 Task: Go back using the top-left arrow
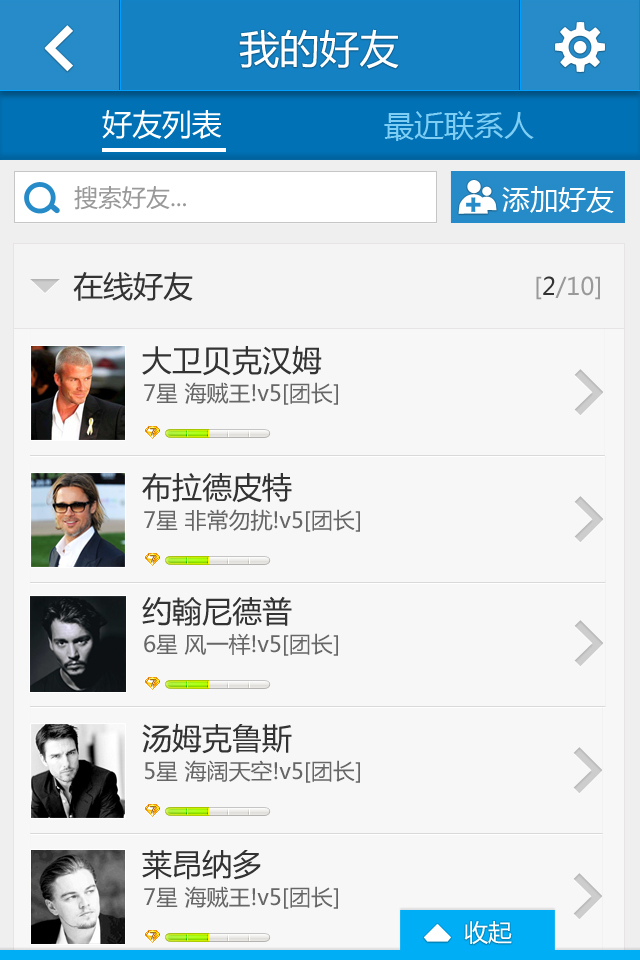(59, 47)
